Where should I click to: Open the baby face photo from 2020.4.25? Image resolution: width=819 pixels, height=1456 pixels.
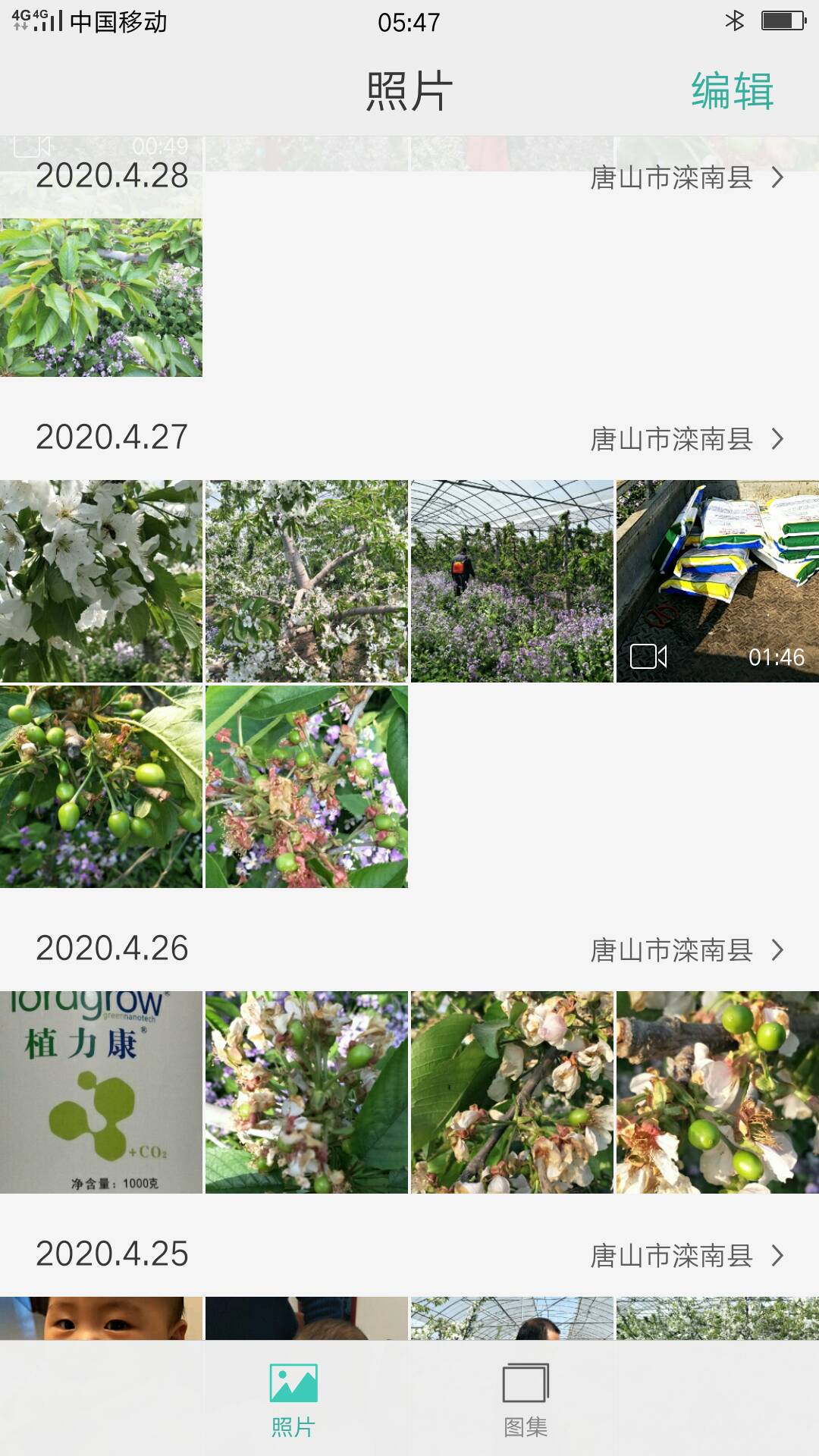pyautogui.click(x=101, y=1318)
